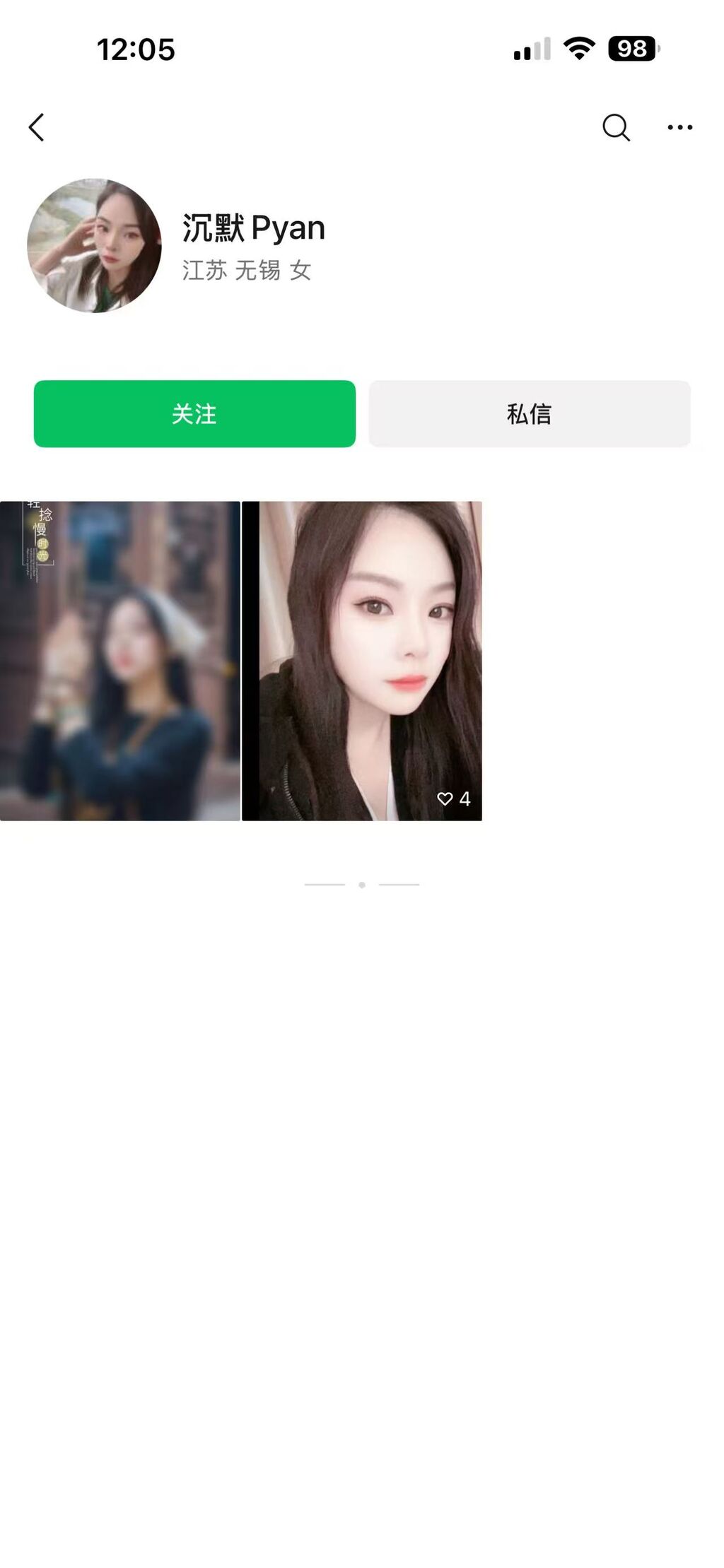Open the video tile with 4 likes

point(362,661)
